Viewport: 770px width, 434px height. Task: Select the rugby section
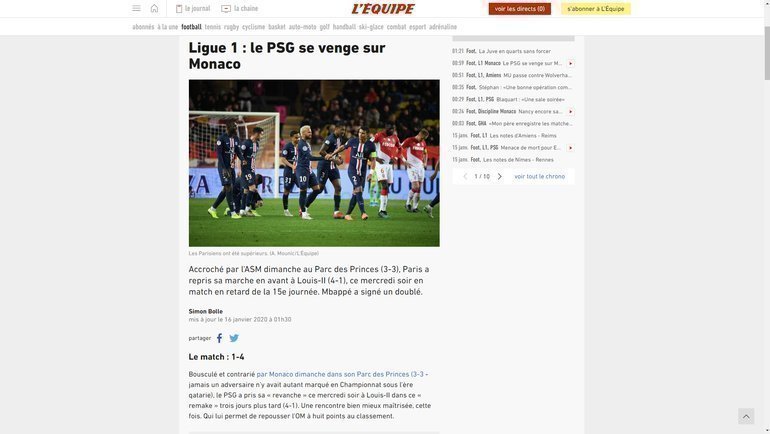point(231,27)
